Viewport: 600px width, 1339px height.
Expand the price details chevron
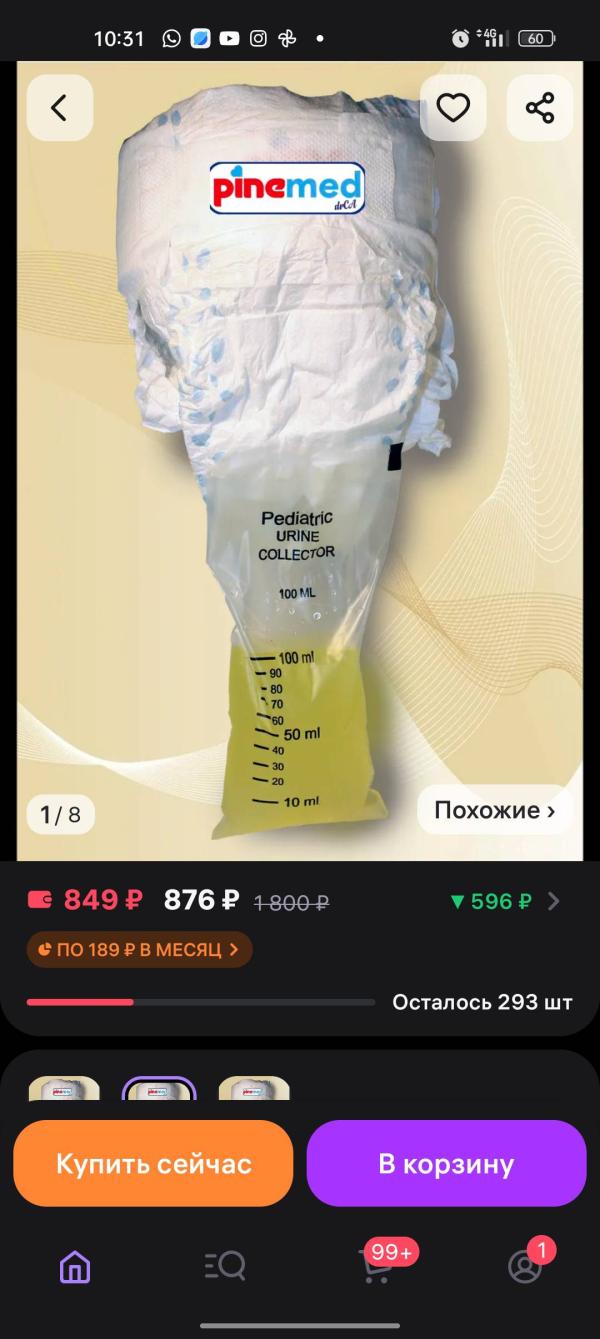[553, 901]
